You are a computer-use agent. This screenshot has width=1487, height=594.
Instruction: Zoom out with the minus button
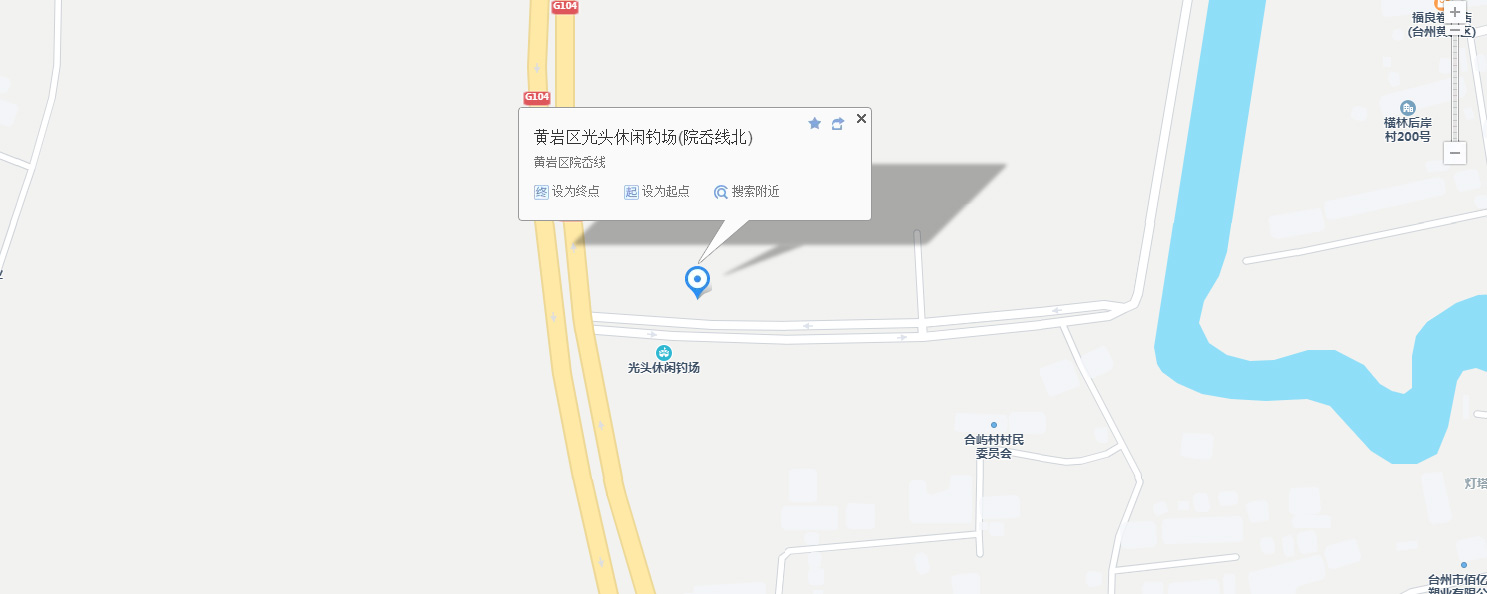1455,153
